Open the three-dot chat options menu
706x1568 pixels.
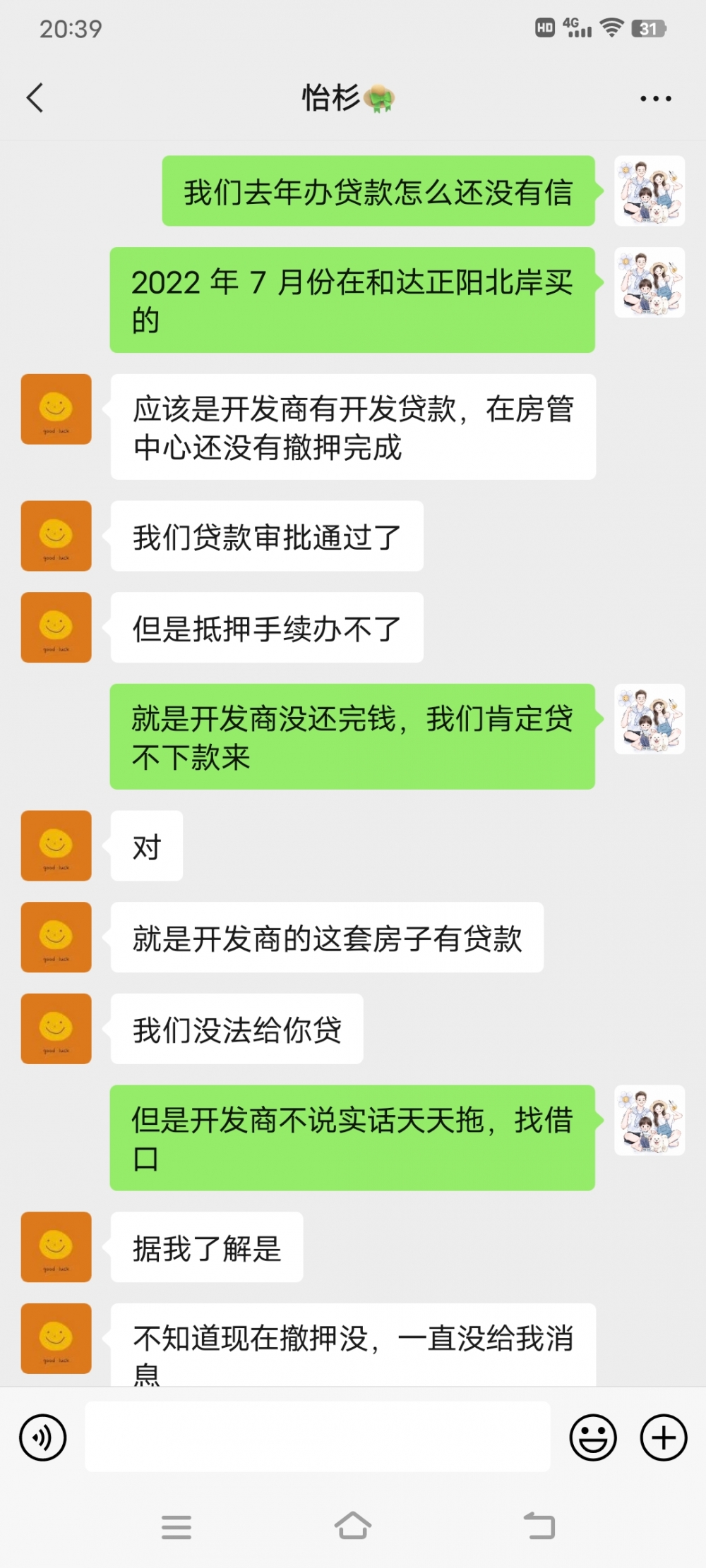pos(655,99)
